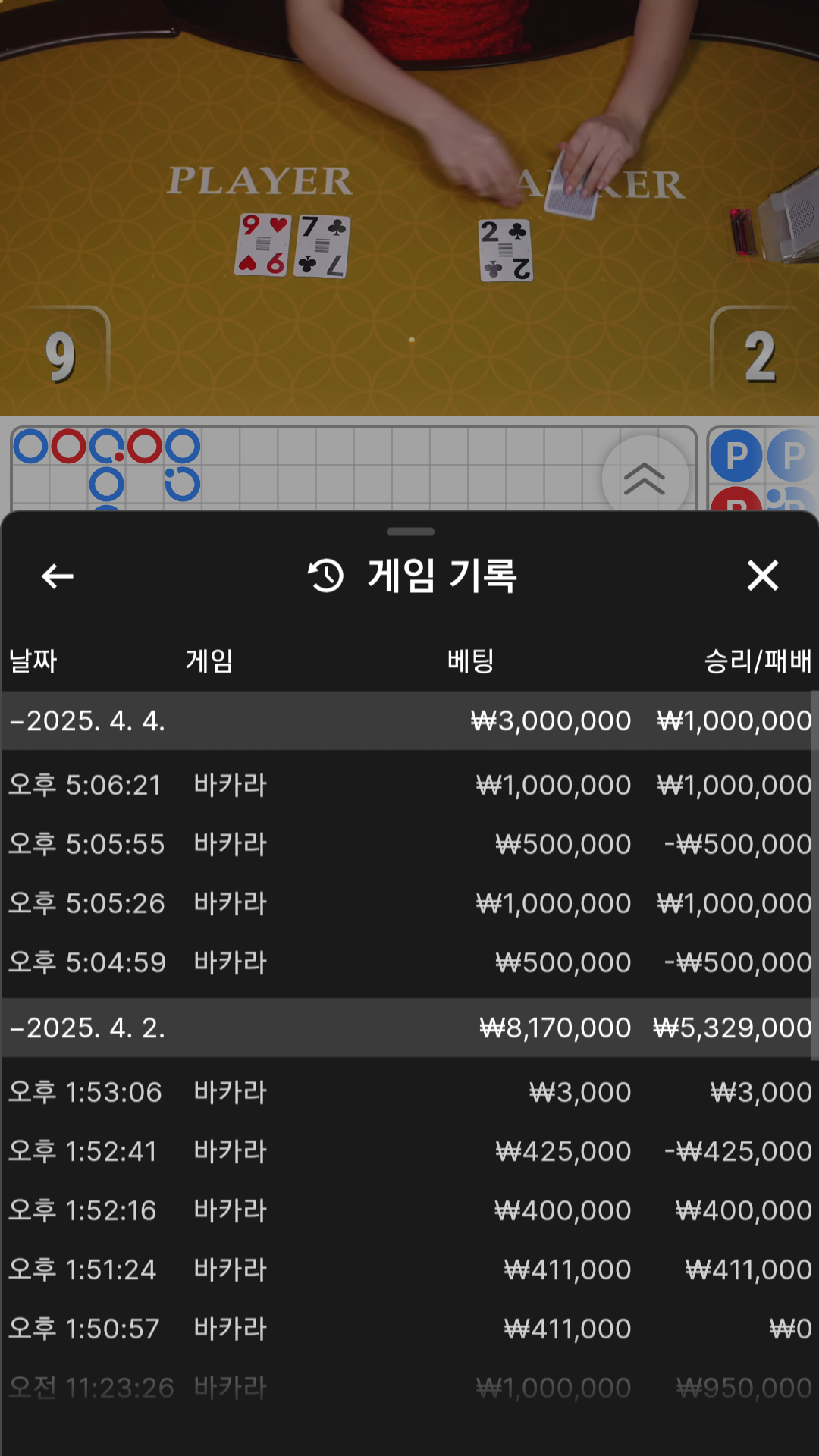Open the 오후 1:50:57 바카라 record

409,1329
